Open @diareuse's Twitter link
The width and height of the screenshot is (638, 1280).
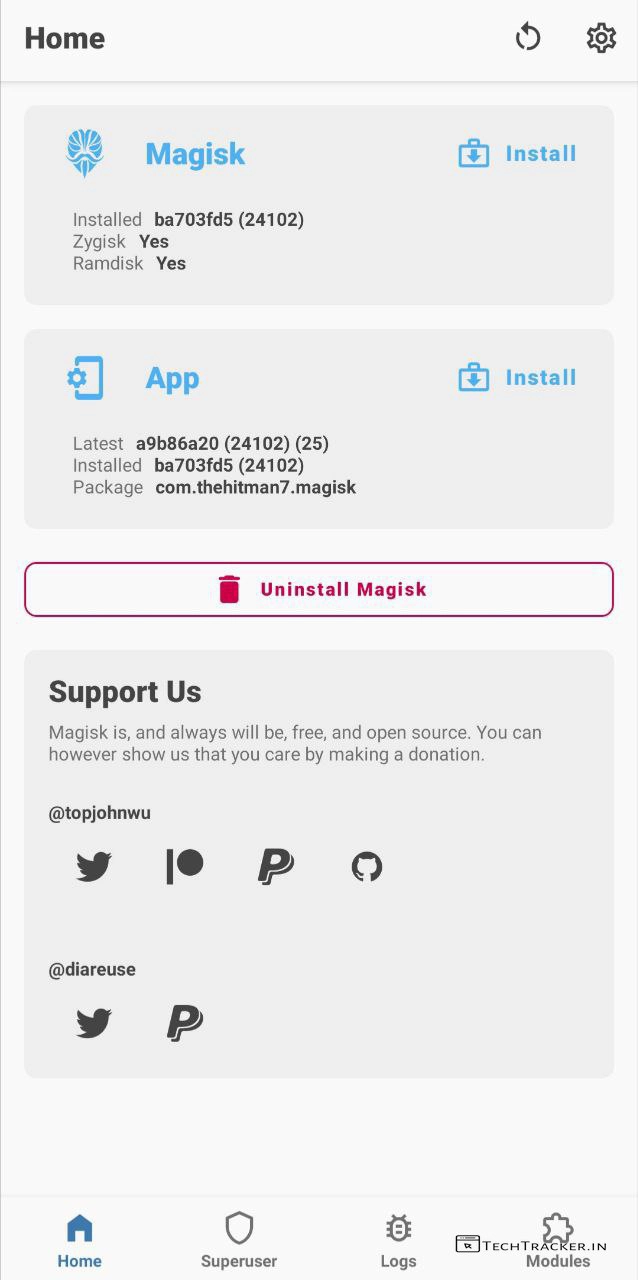94,1023
